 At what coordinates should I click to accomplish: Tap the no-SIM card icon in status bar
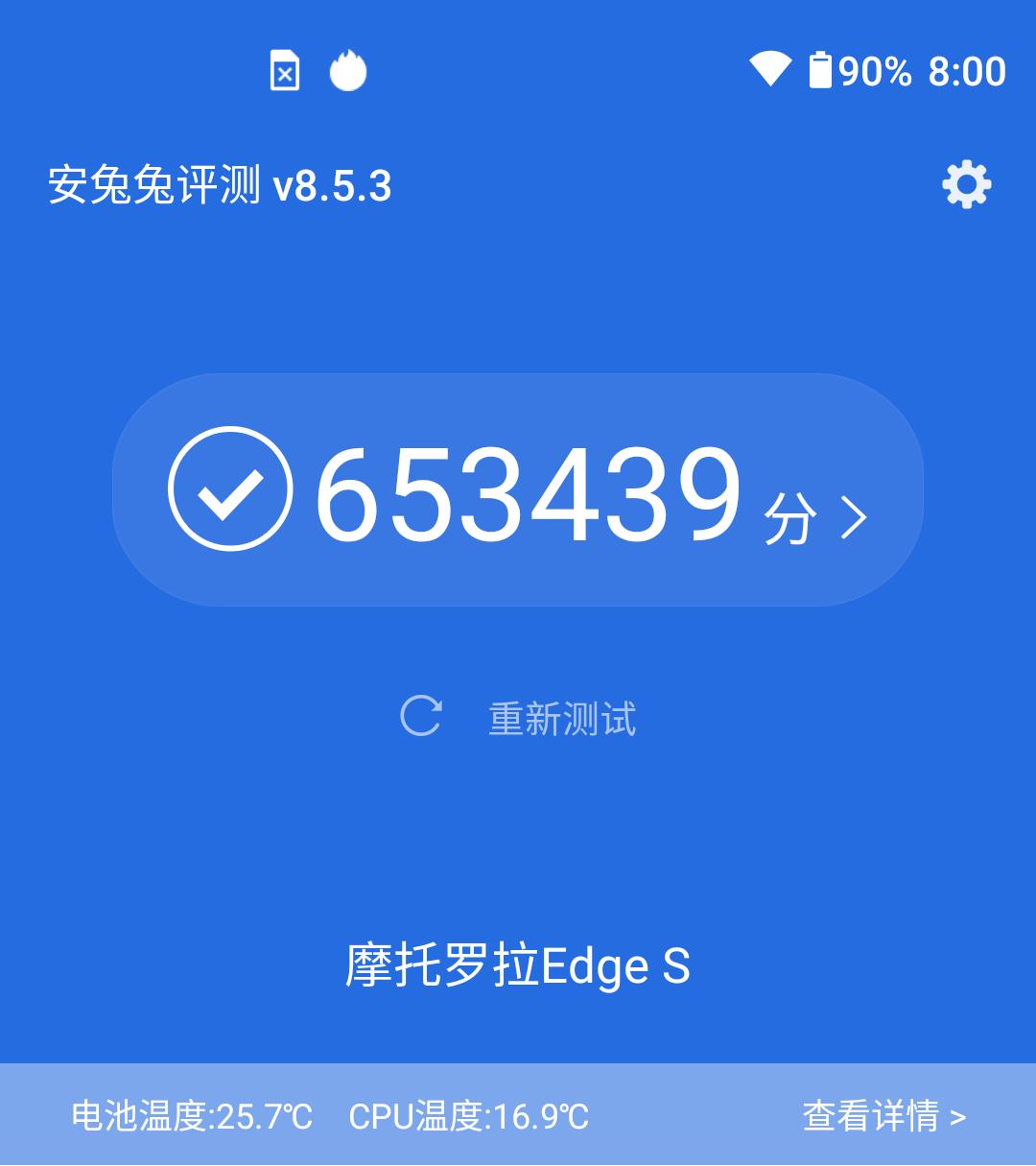(x=283, y=72)
